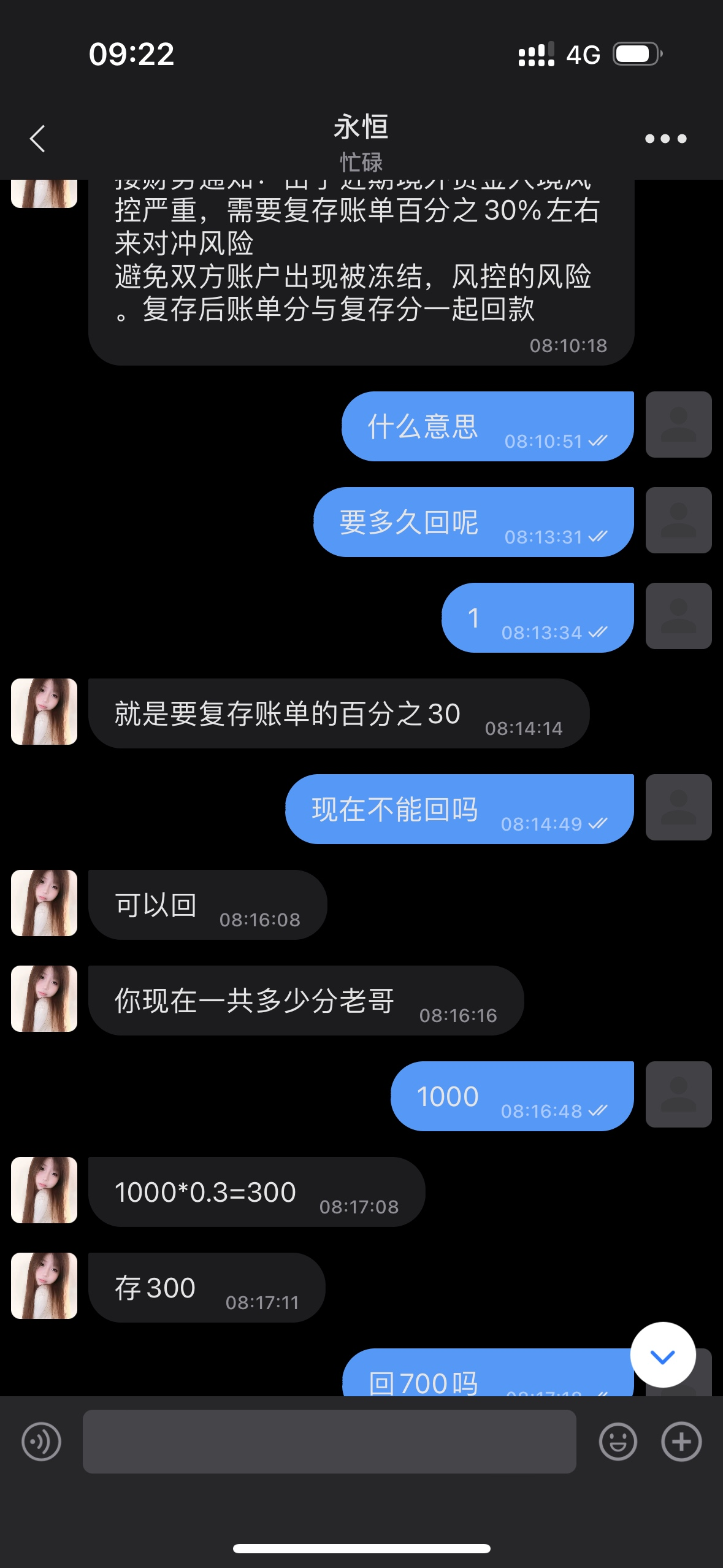Open my avatar beside 什么意思 message

678,425
